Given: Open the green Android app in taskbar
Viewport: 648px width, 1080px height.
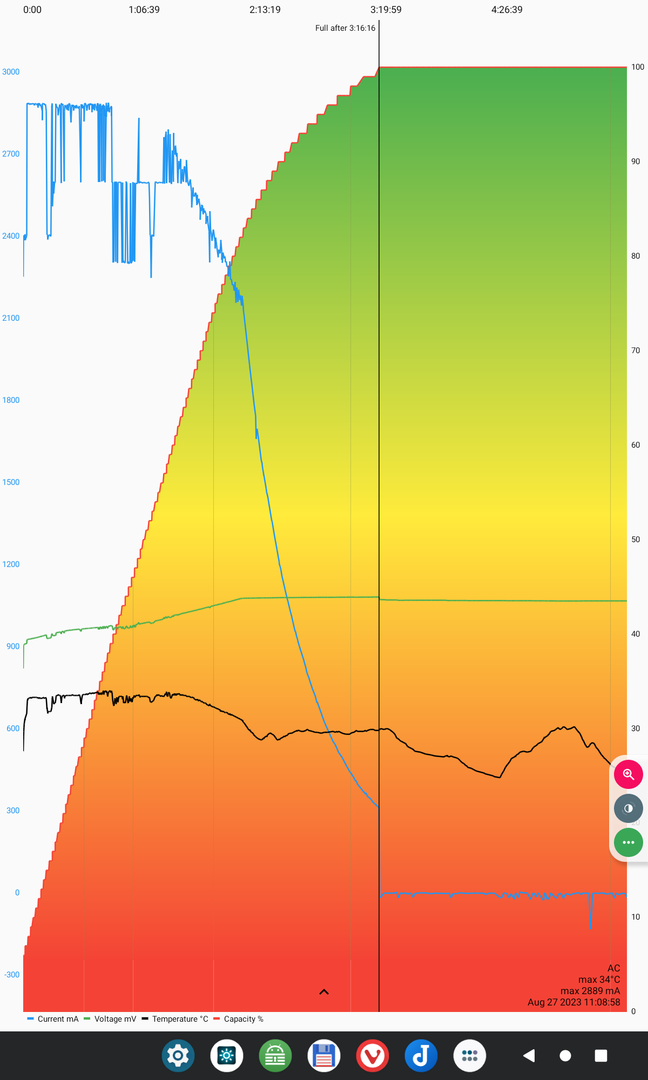Looking at the screenshot, I should click(x=275, y=1055).
